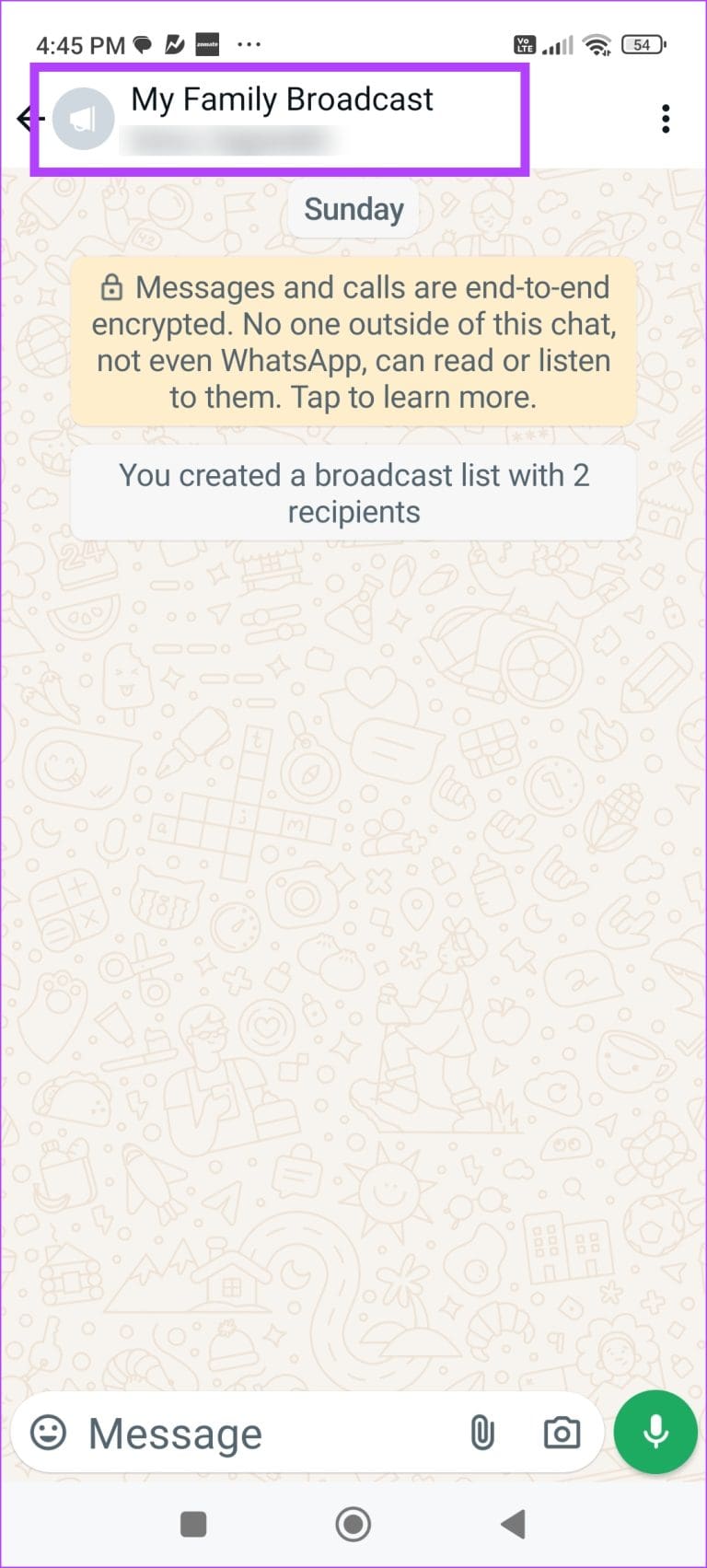Open the camera from the message bar
The image size is (707, 1568).
[x=561, y=1433]
